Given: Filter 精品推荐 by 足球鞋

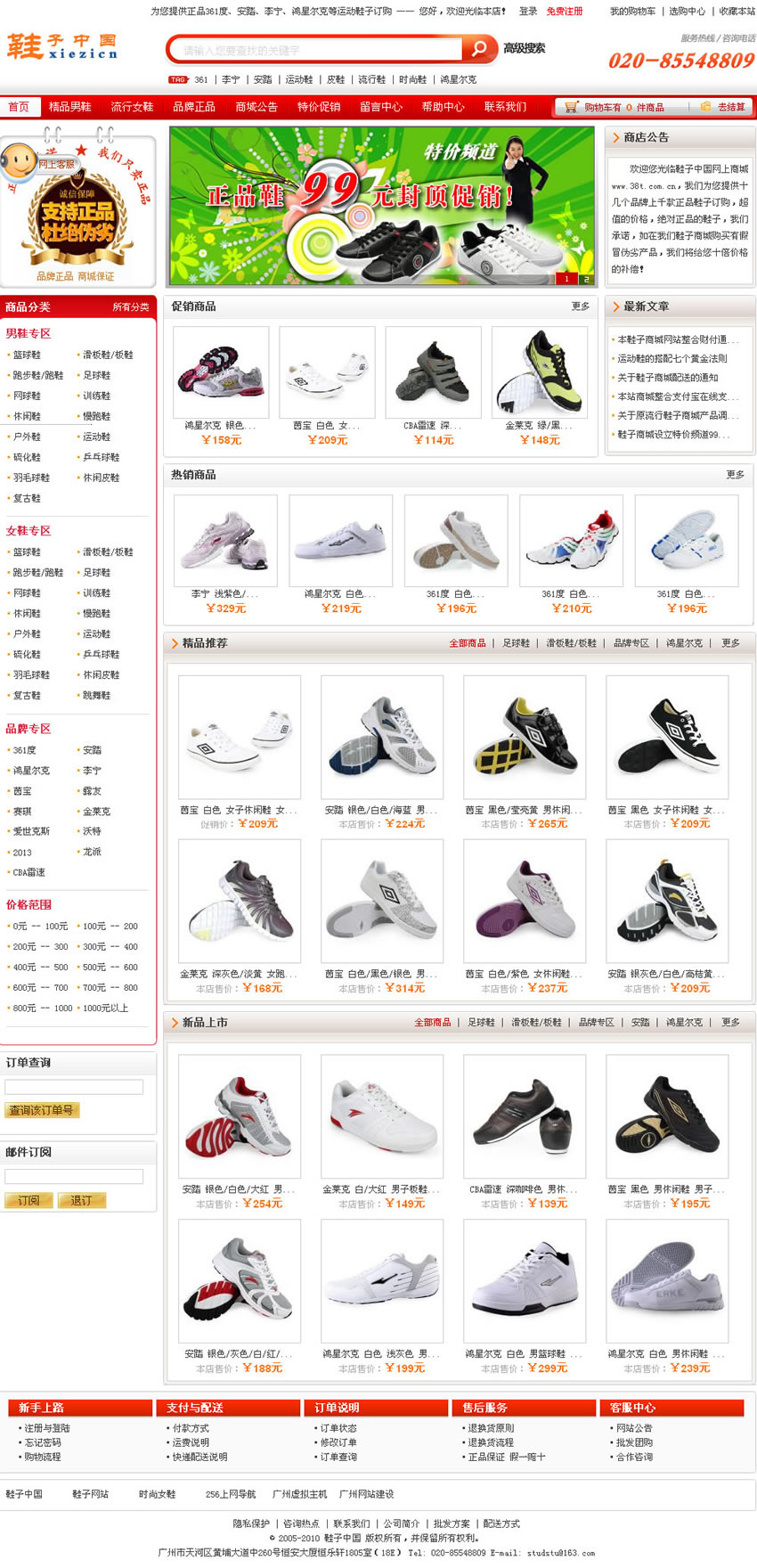Looking at the screenshot, I should point(517,643).
